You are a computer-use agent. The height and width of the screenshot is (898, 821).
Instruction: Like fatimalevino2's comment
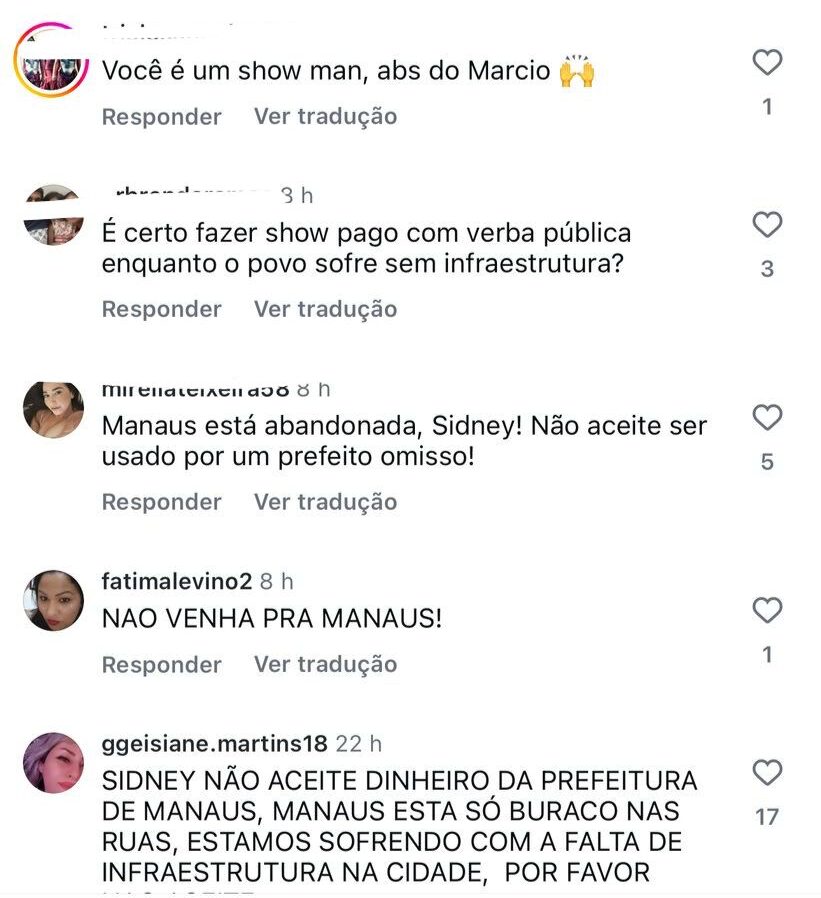pos(767,610)
